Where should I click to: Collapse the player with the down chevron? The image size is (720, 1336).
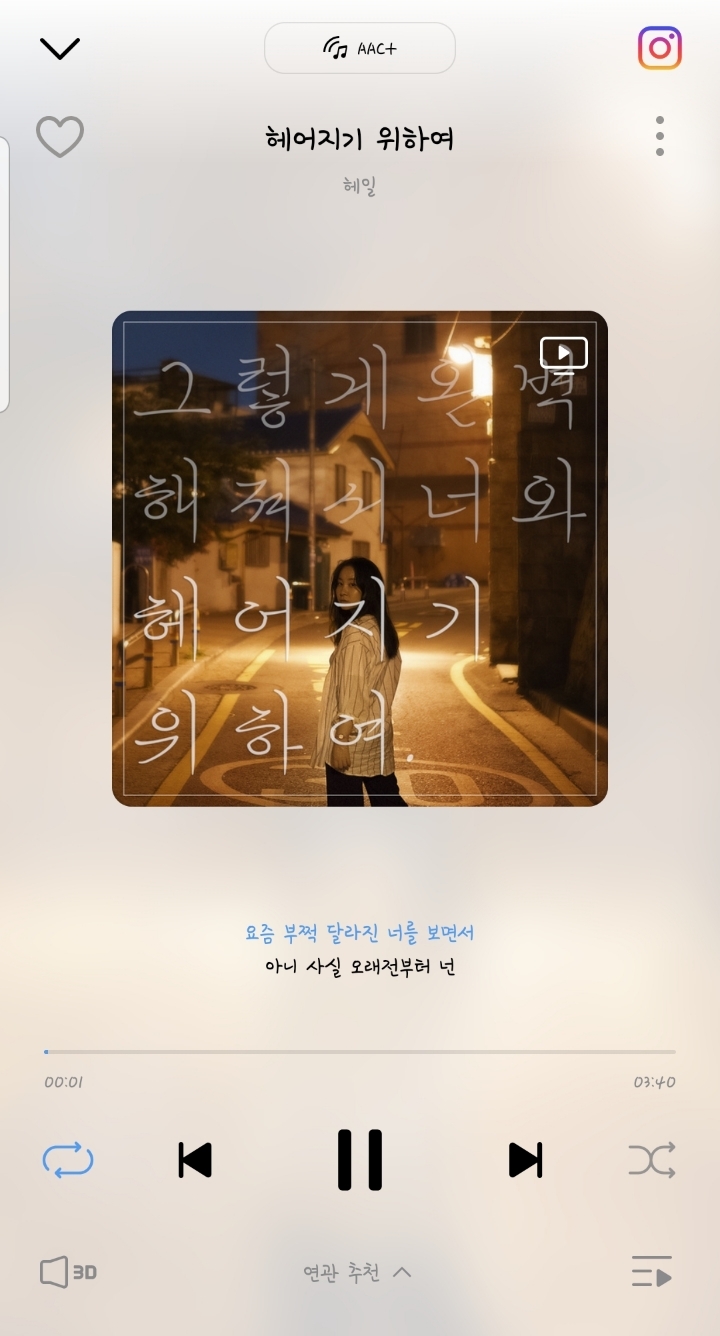(59, 48)
